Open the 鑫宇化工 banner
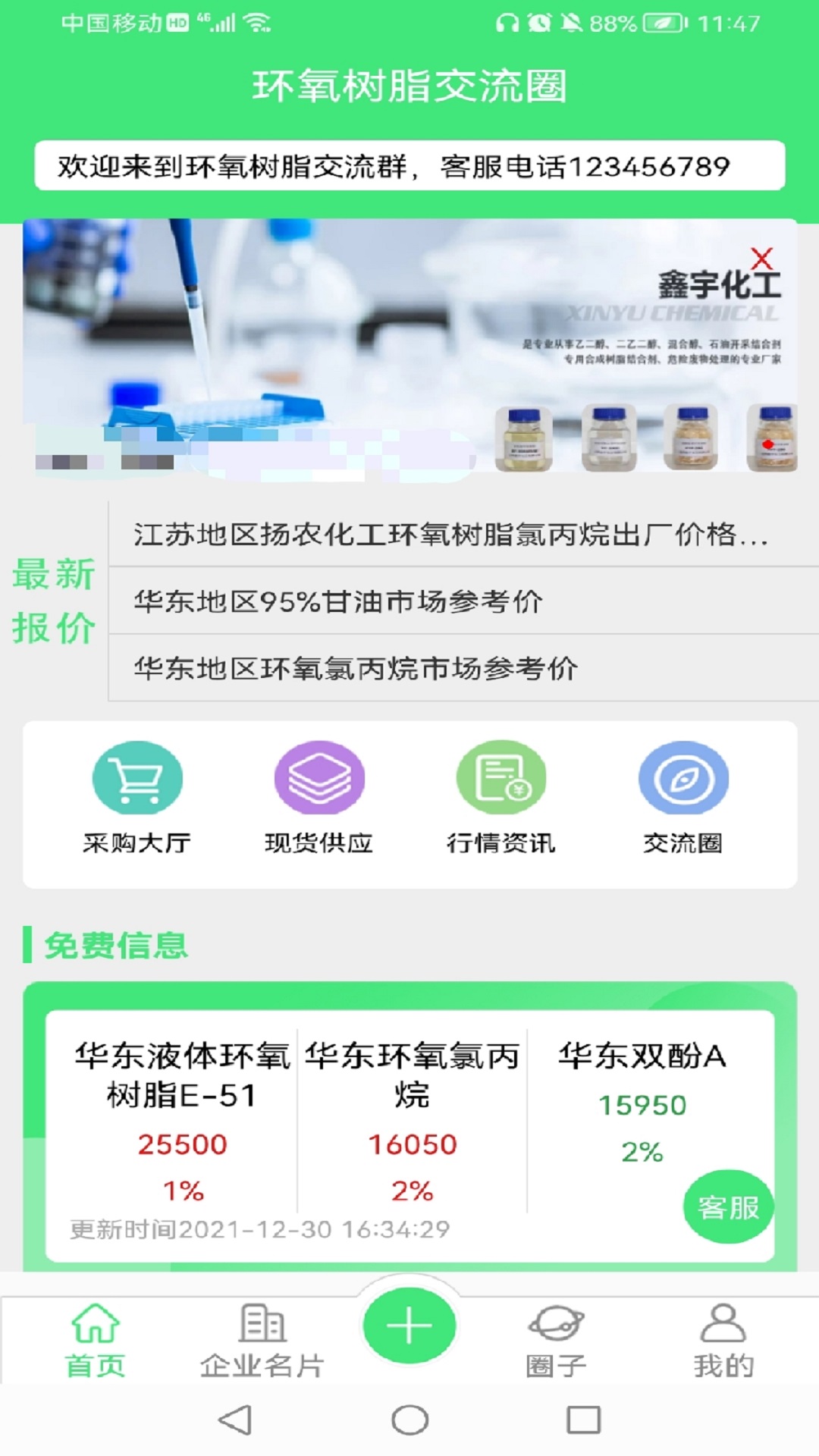 (x=409, y=346)
